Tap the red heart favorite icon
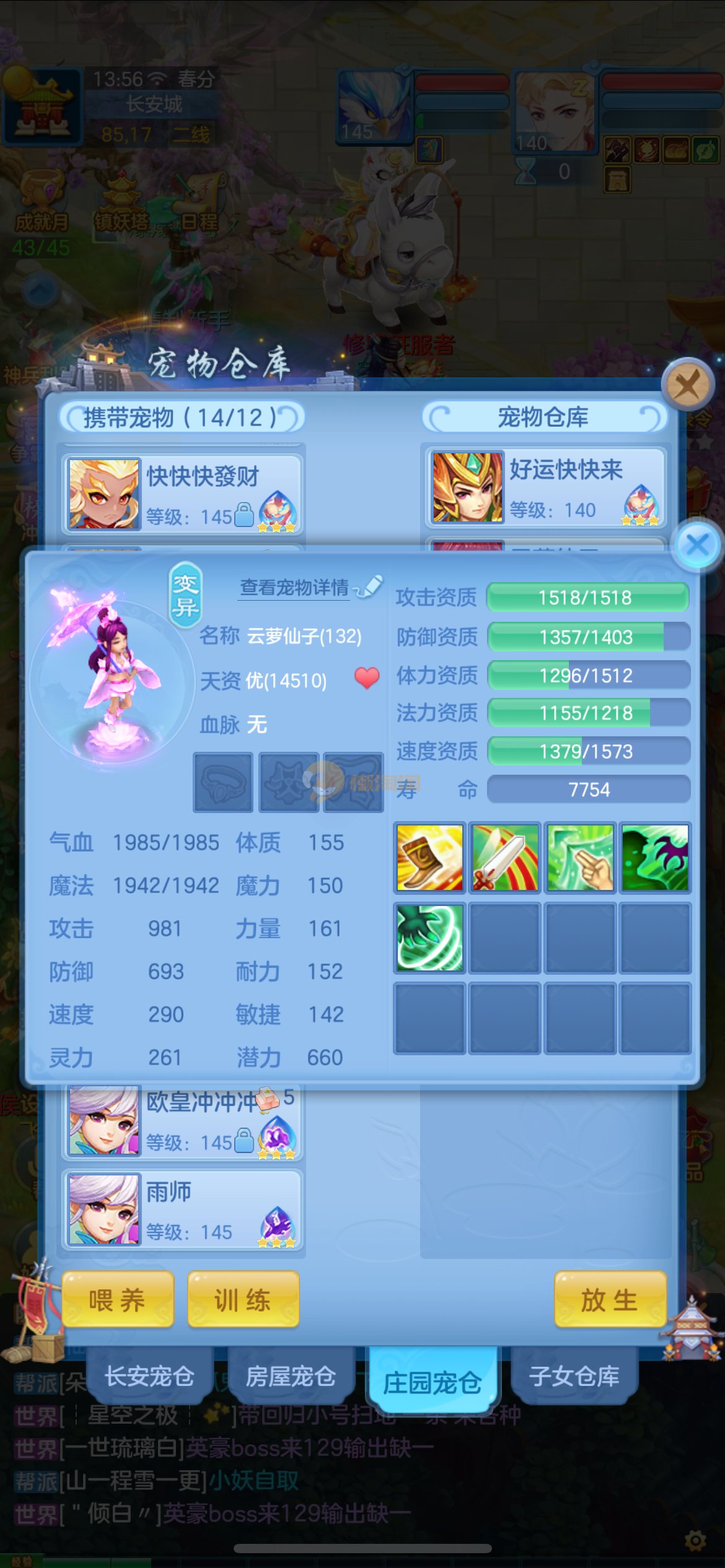Viewport: 725px width, 1568px height. [367, 678]
